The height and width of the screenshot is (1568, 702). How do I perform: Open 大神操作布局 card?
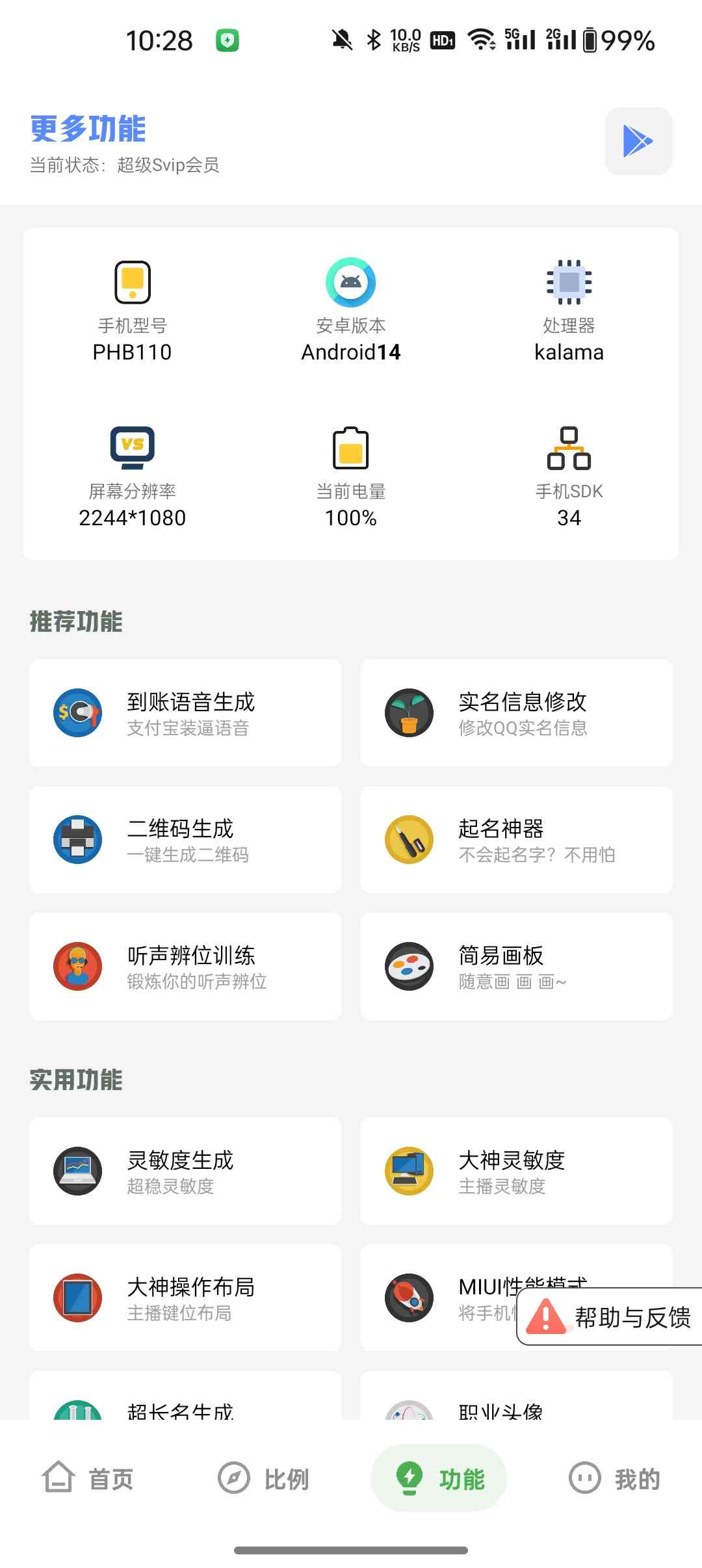185,1298
